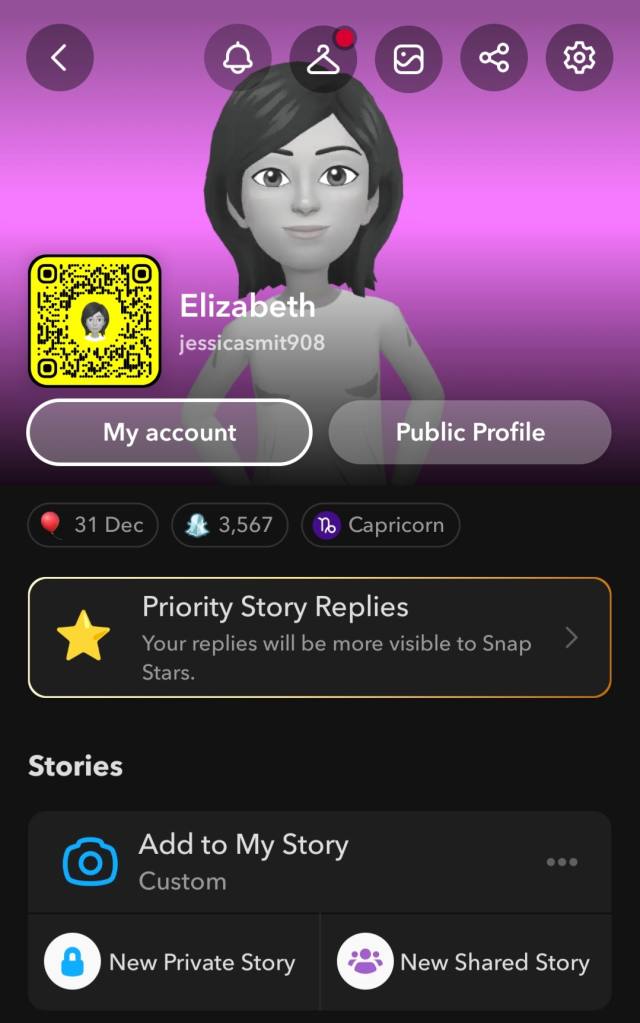Open the notifications bell
640x1023 pixels.
click(x=237, y=58)
